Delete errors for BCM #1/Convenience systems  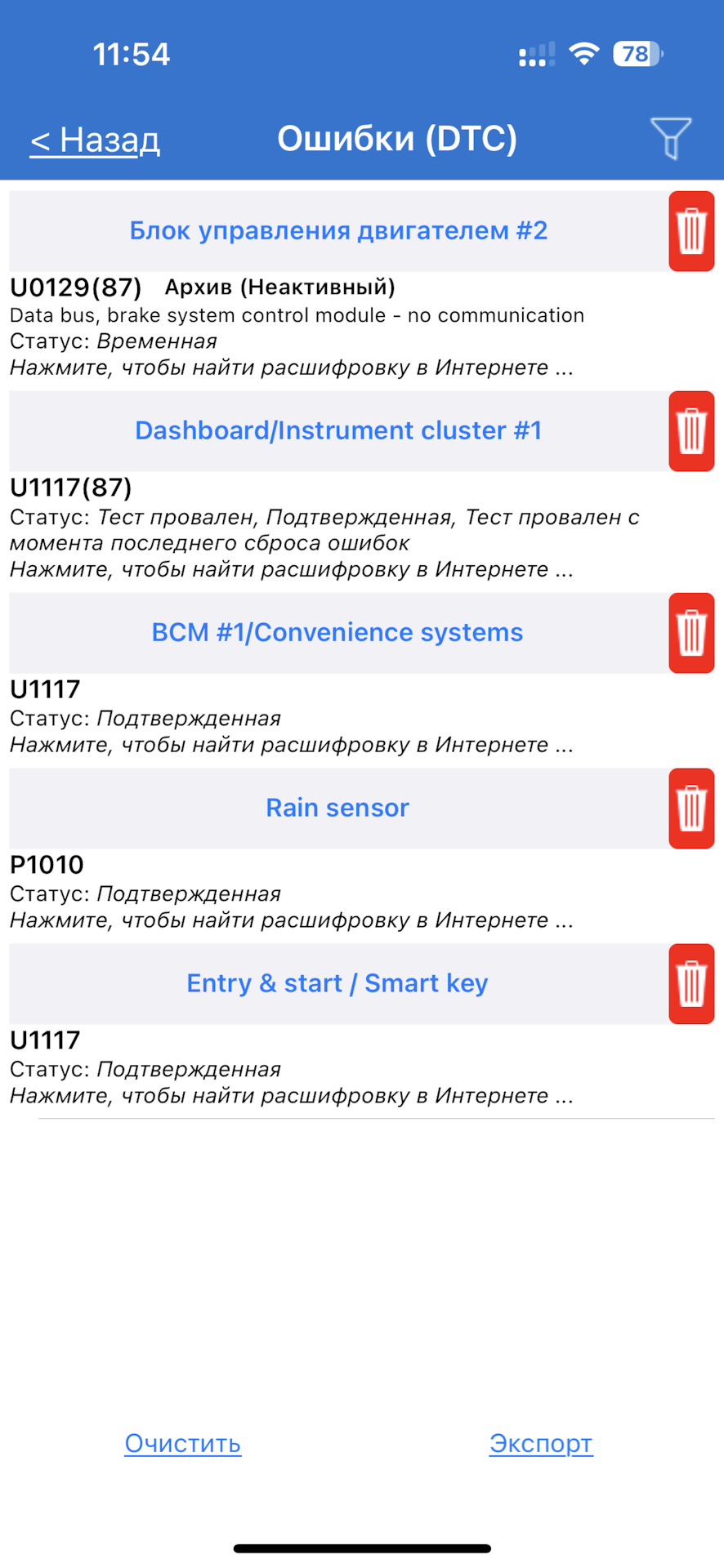pos(691,633)
